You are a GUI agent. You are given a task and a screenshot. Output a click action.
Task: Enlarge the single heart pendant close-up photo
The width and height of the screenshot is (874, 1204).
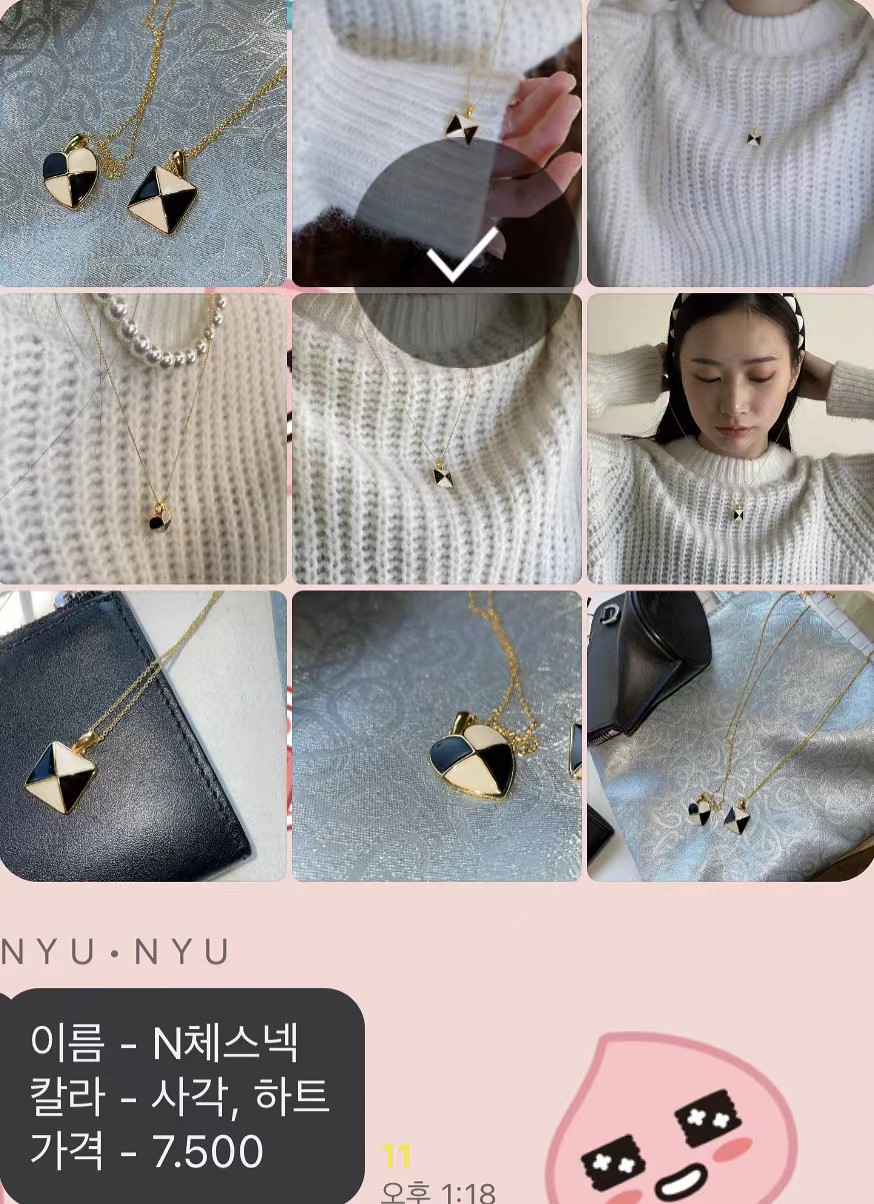pyautogui.click(x=436, y=736)
